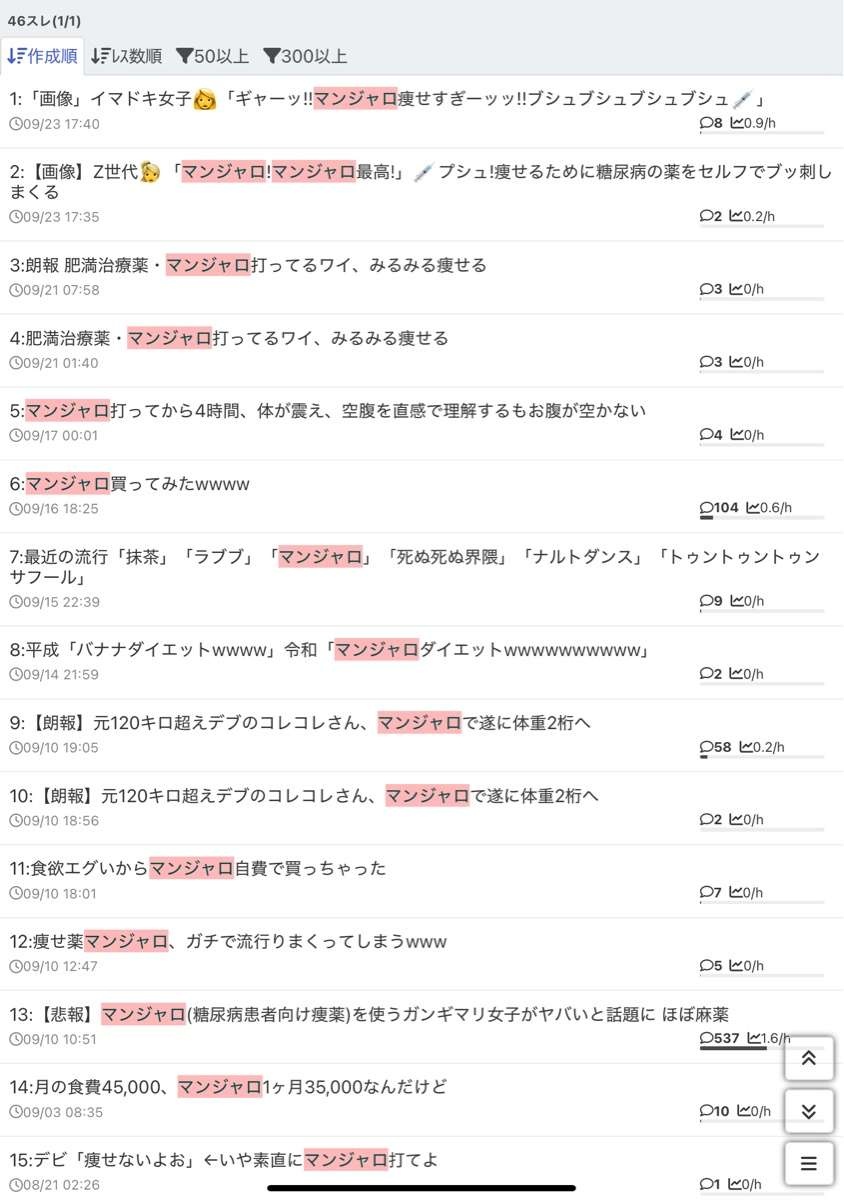Jump to top with double up arrow
Image resolution: width=844 pixels, height=1200 pixels.
pos(809,1058)
